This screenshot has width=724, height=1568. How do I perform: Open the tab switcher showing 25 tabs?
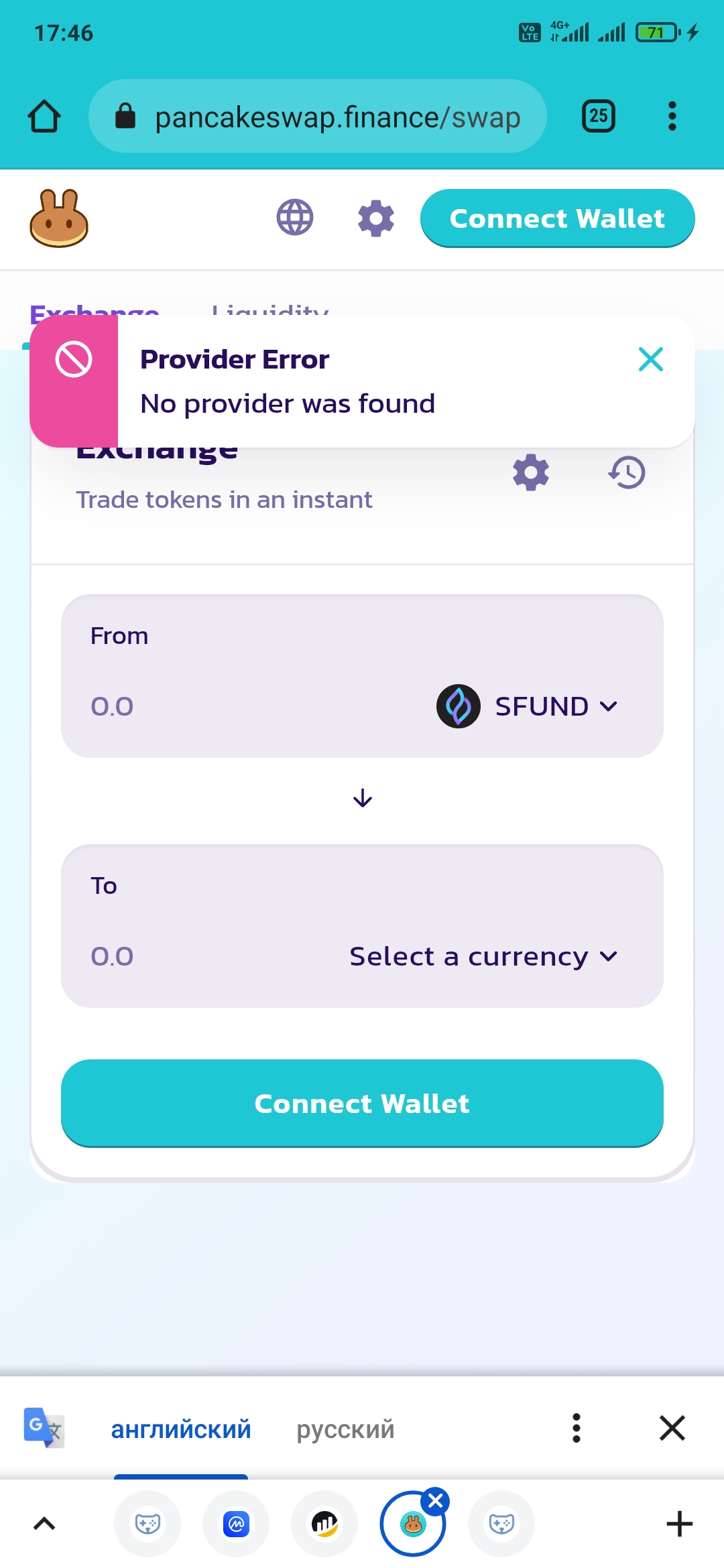(599, 116)
